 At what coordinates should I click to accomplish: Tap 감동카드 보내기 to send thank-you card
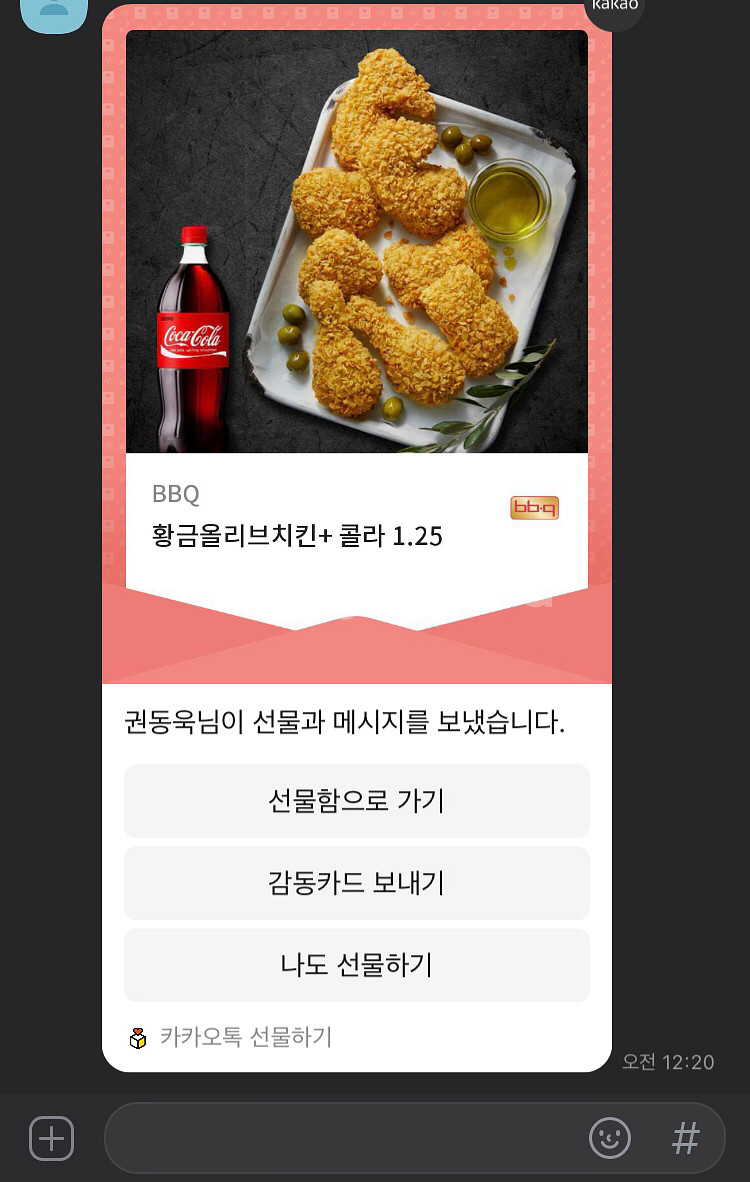pos(356,883)
